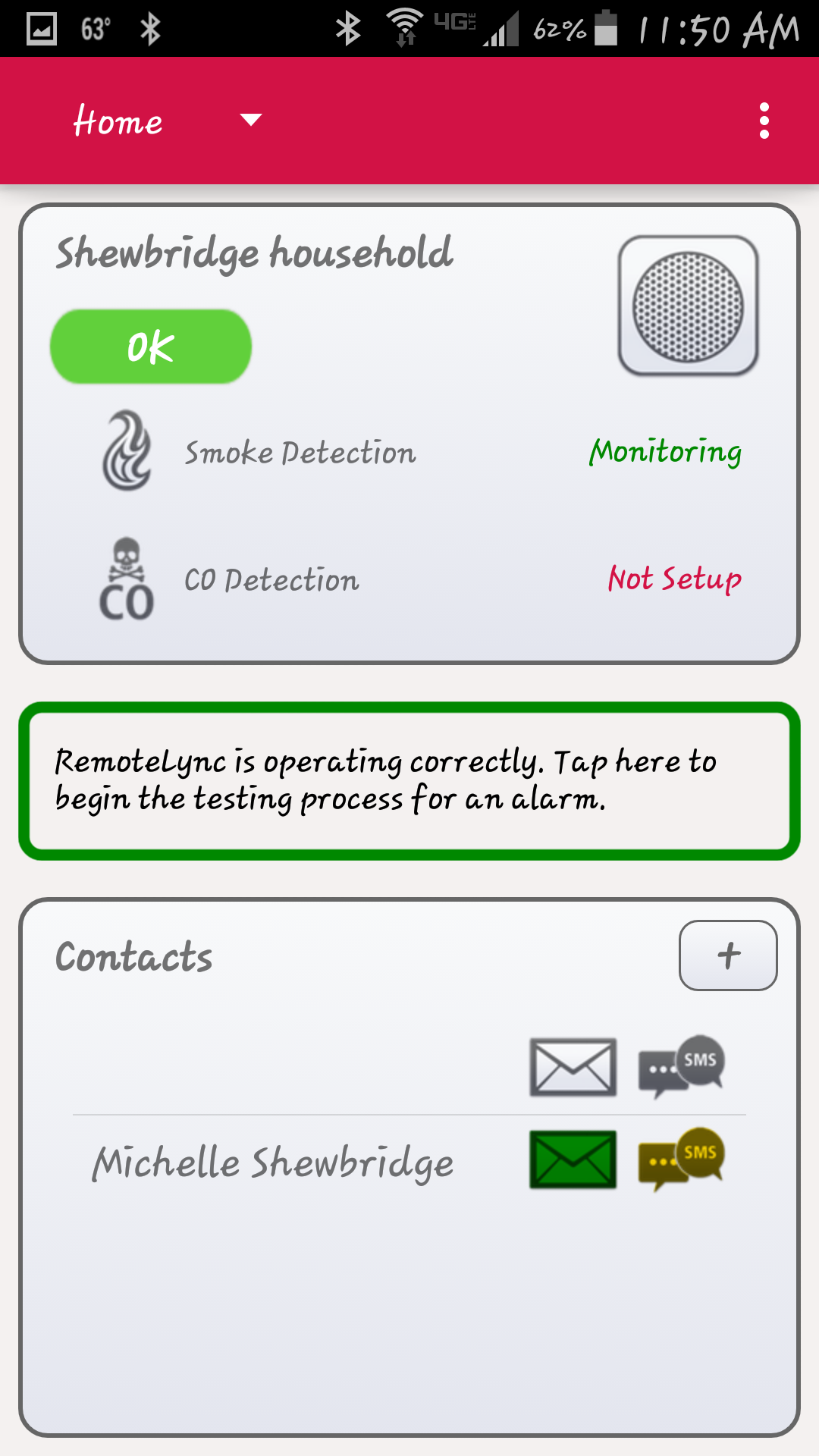
Task: Begin the alarm testing process banner
Action: (x=409, y=781)
